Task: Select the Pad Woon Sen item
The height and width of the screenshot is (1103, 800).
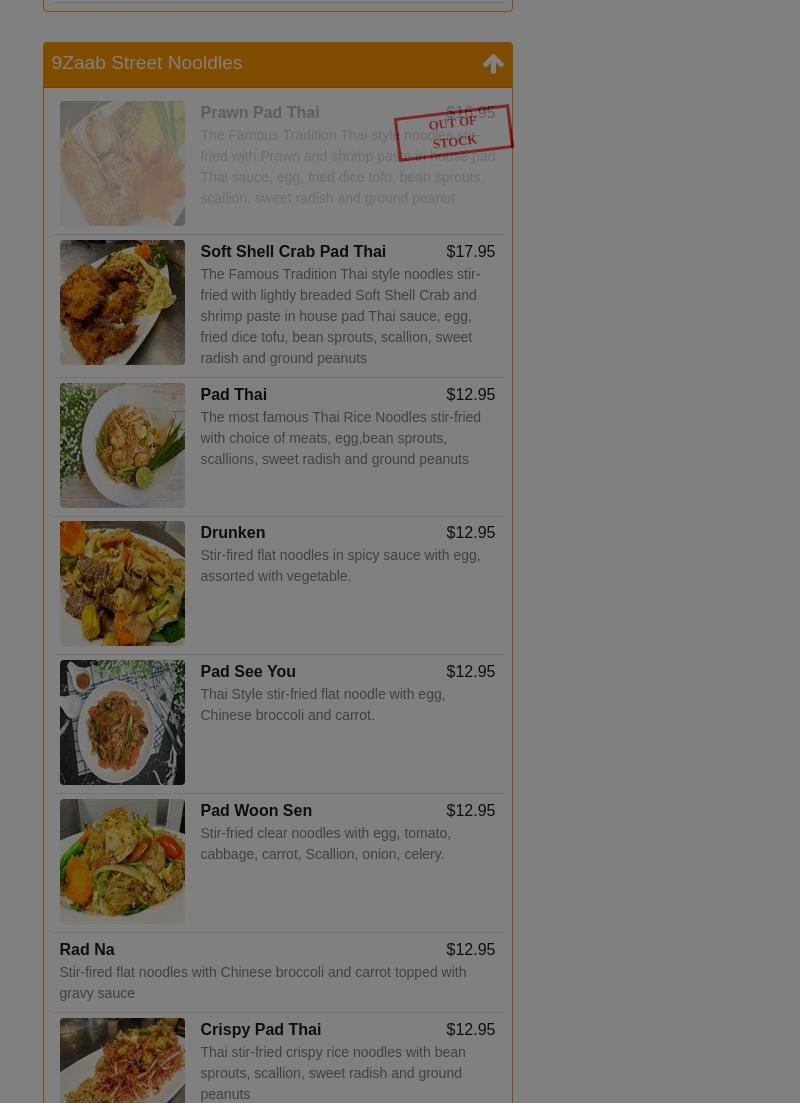Action: (x=256, y=811)
